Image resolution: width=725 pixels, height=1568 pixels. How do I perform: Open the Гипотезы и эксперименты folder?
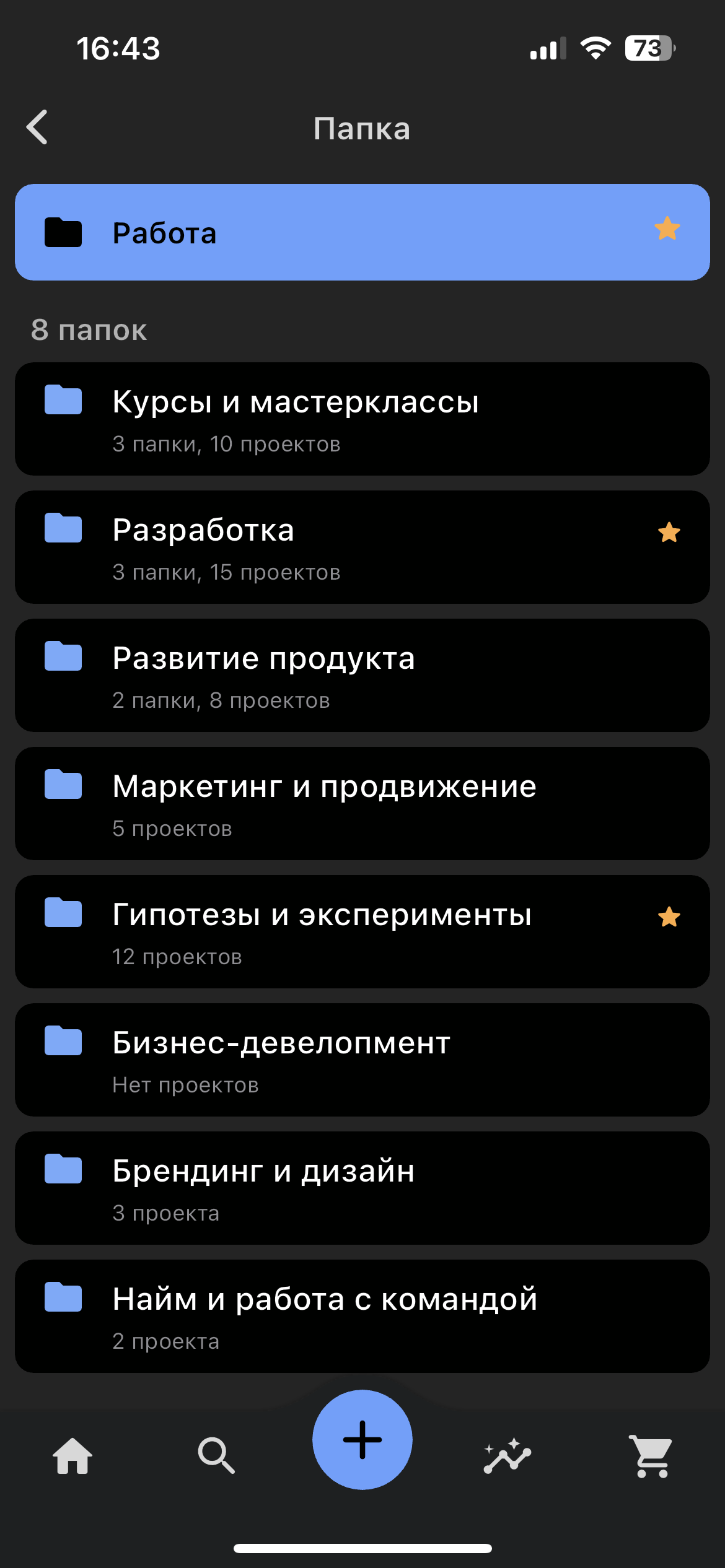pos(362,932)
